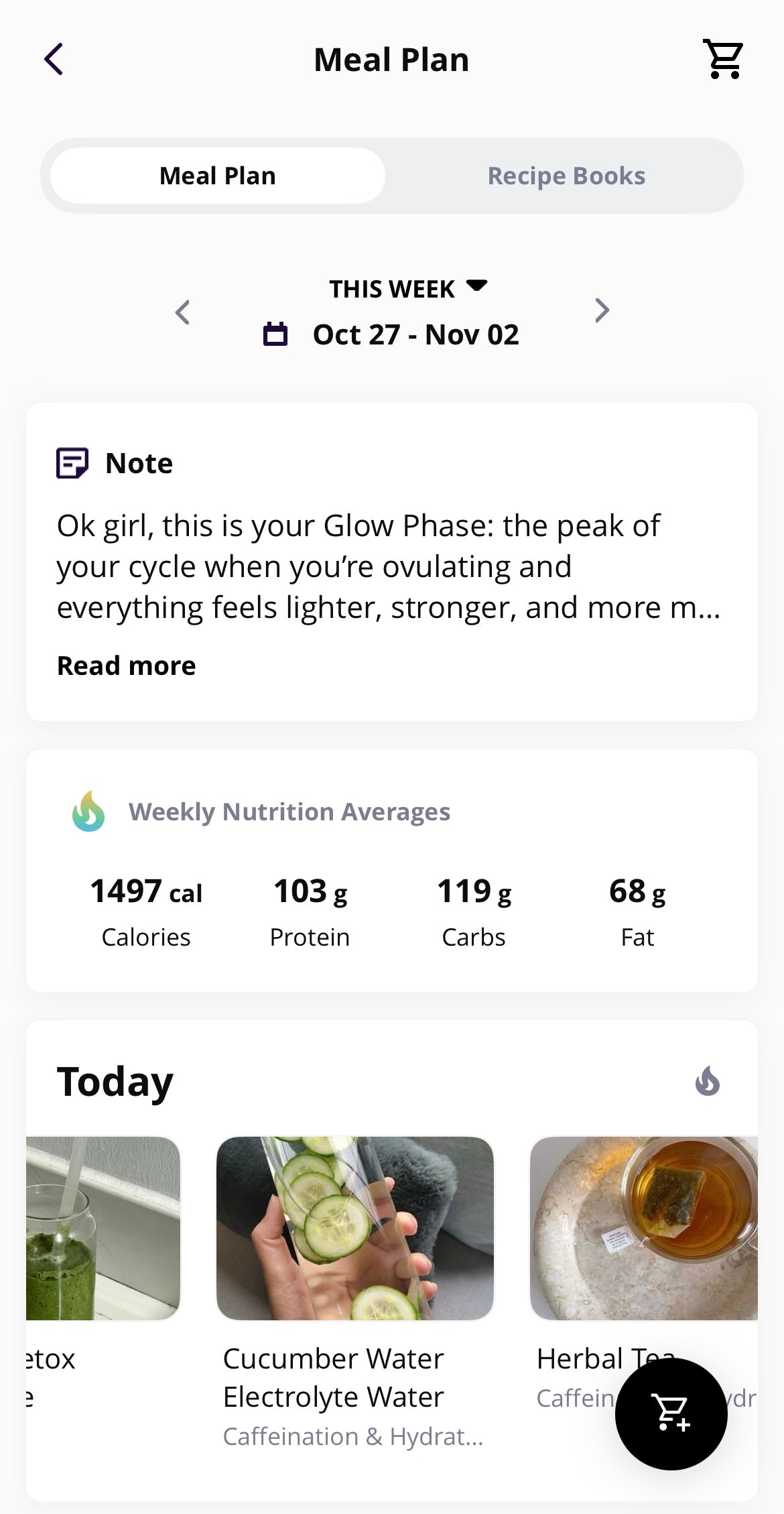Click Read more to expand the Glow Phase note
The height and width of the screenshot is (1514, 784).
tap(127, 665)
